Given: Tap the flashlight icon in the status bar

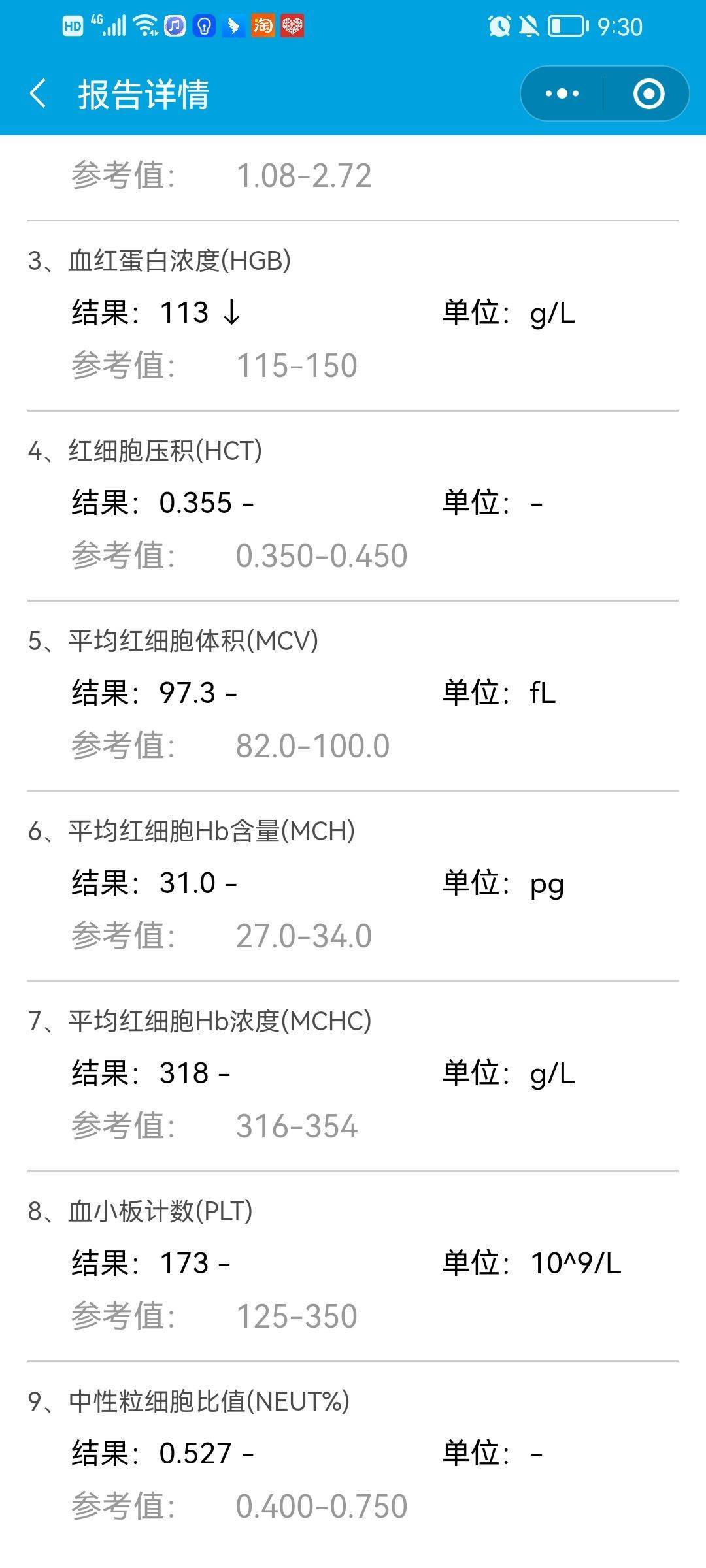Looking at the screenshot, I should pos(204,27).
